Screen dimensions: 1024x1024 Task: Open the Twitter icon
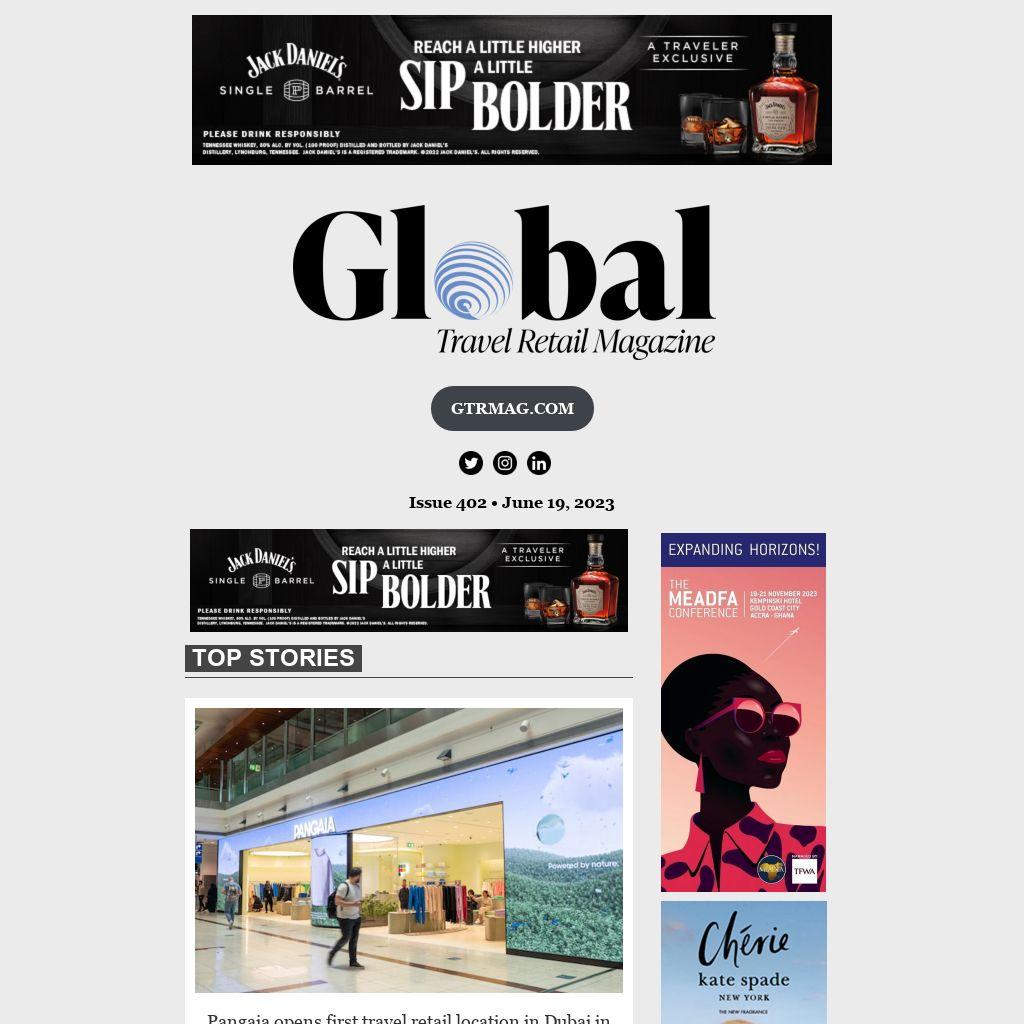(471, 463)
